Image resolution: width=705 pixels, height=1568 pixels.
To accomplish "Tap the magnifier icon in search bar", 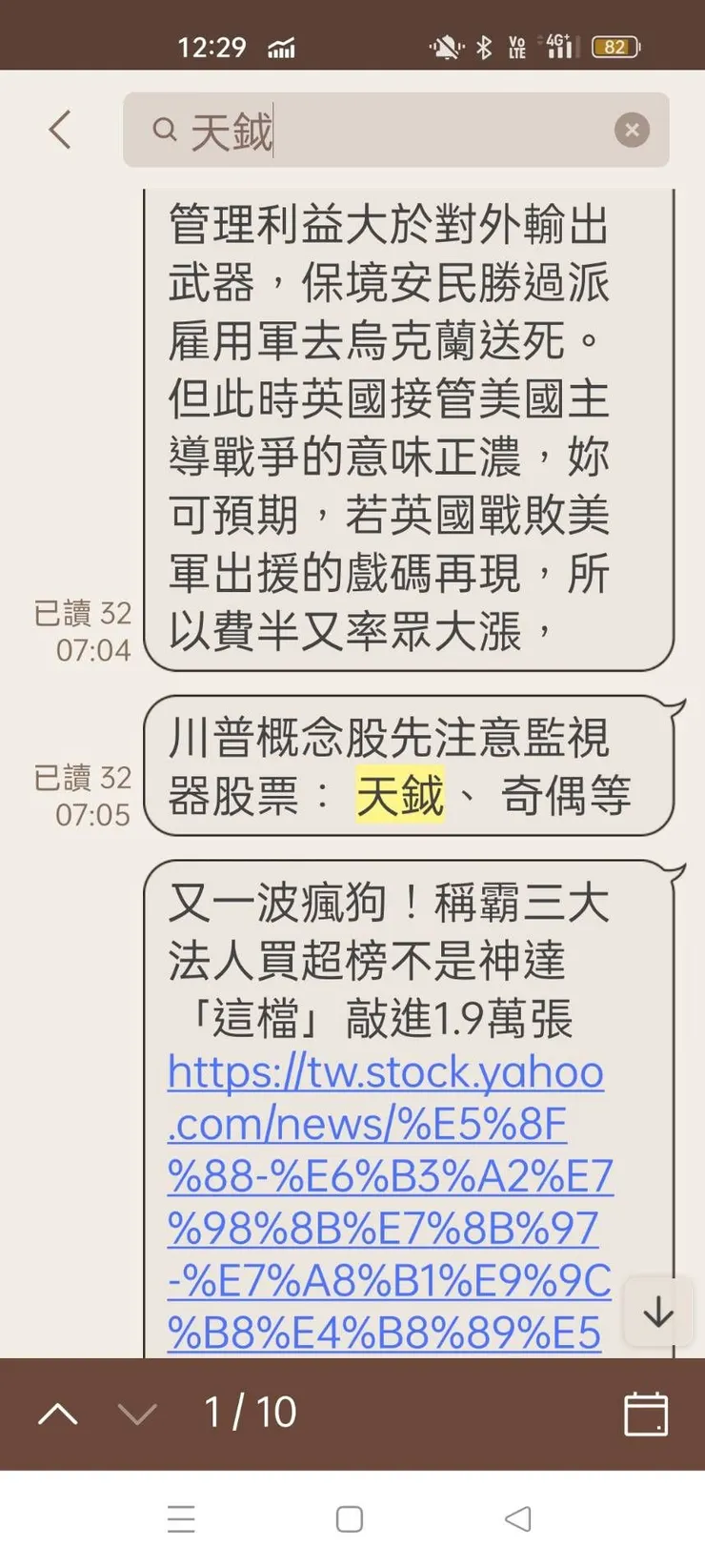I will pyautogui.click(x=164, y=131).
